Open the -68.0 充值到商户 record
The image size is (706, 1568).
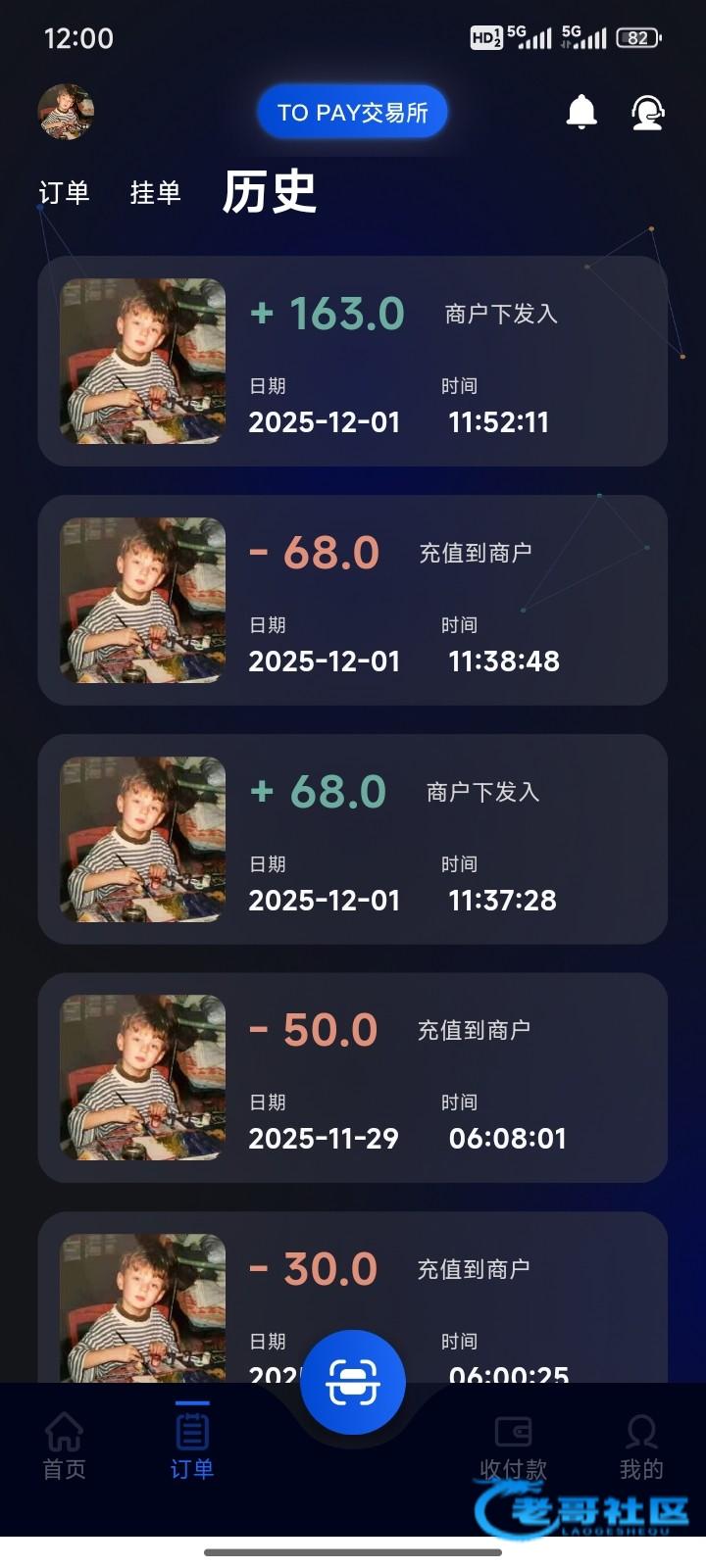[x=353, y=600]
